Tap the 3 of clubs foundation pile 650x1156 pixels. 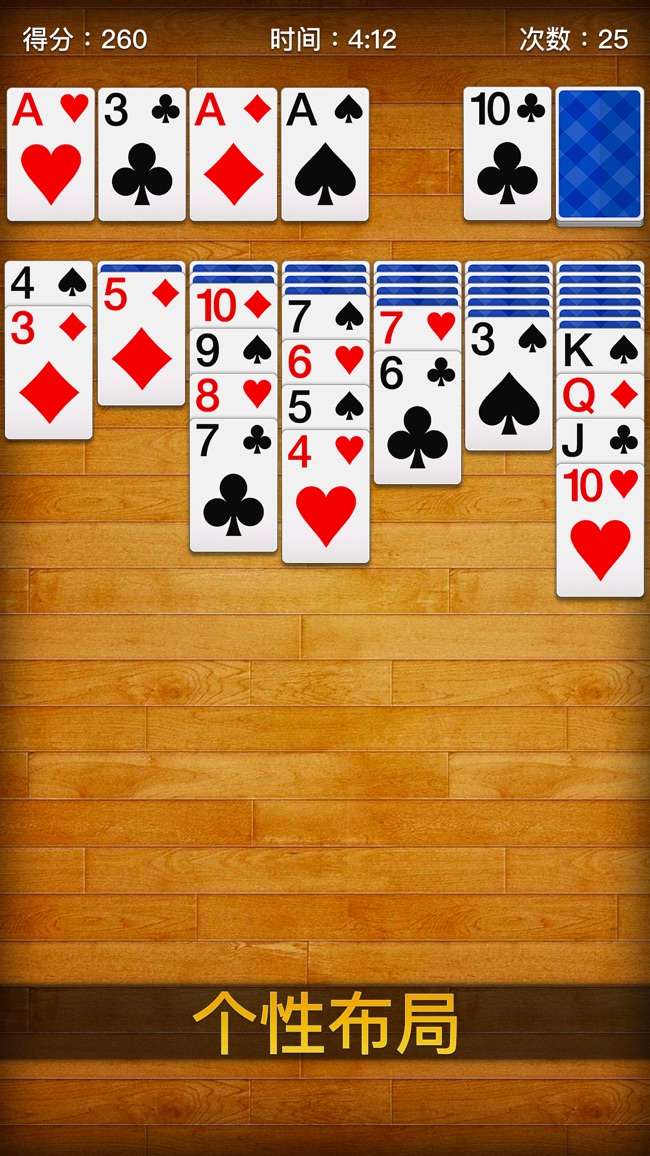pyautogui.click(x=142, y=154)
